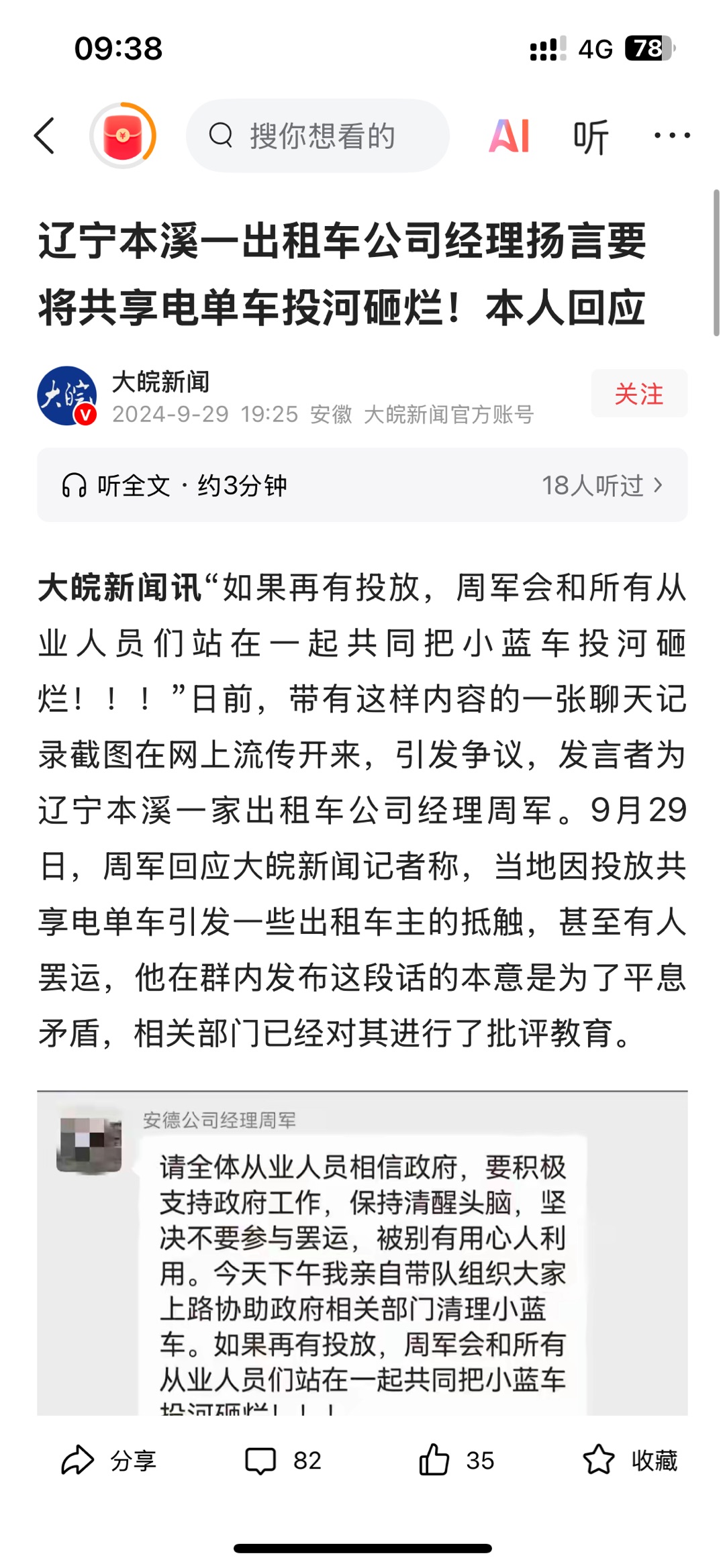
Task: Share this article via 分享
Action: pos(109,1461)
